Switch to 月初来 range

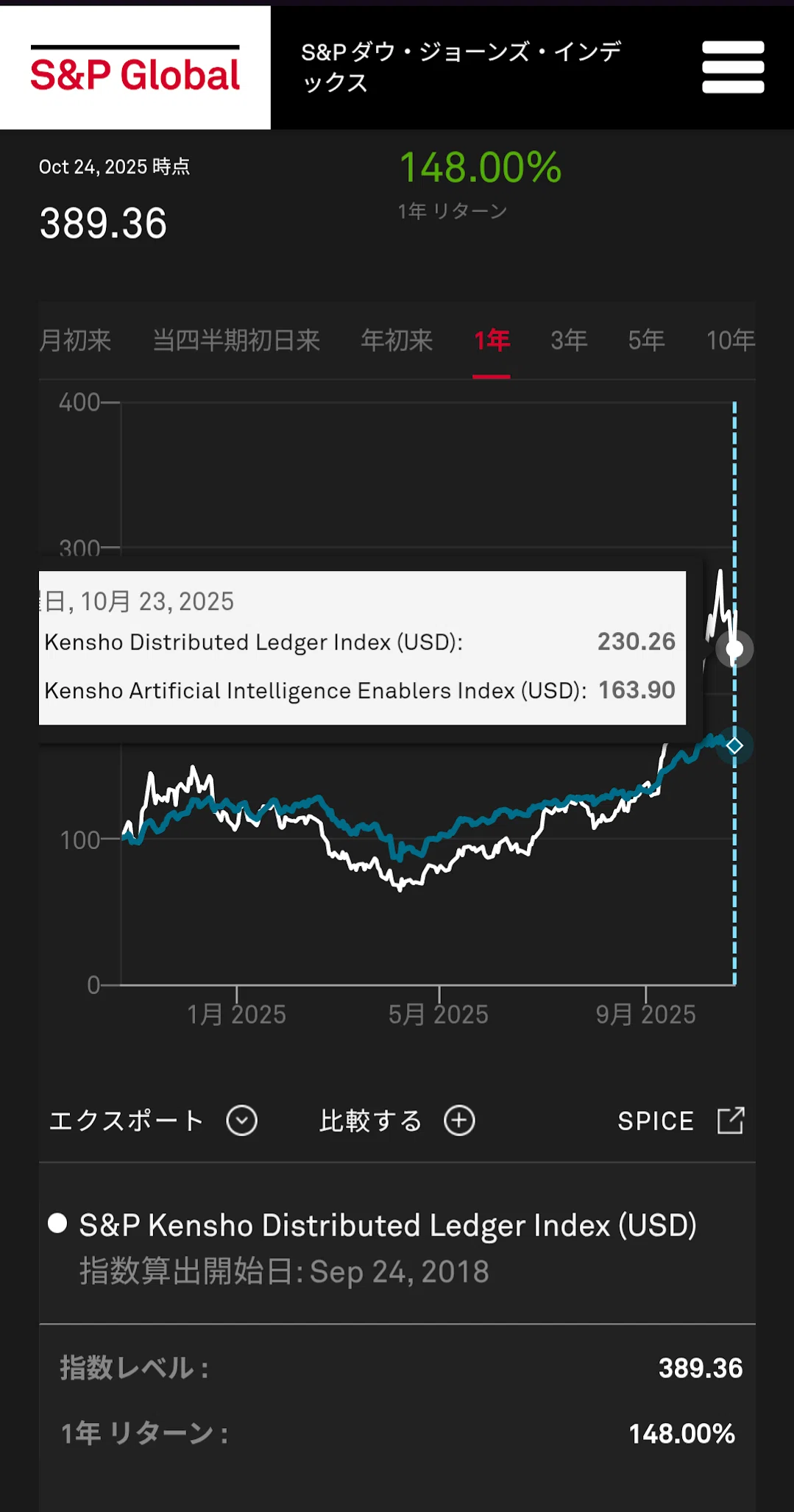pos(75,341)
